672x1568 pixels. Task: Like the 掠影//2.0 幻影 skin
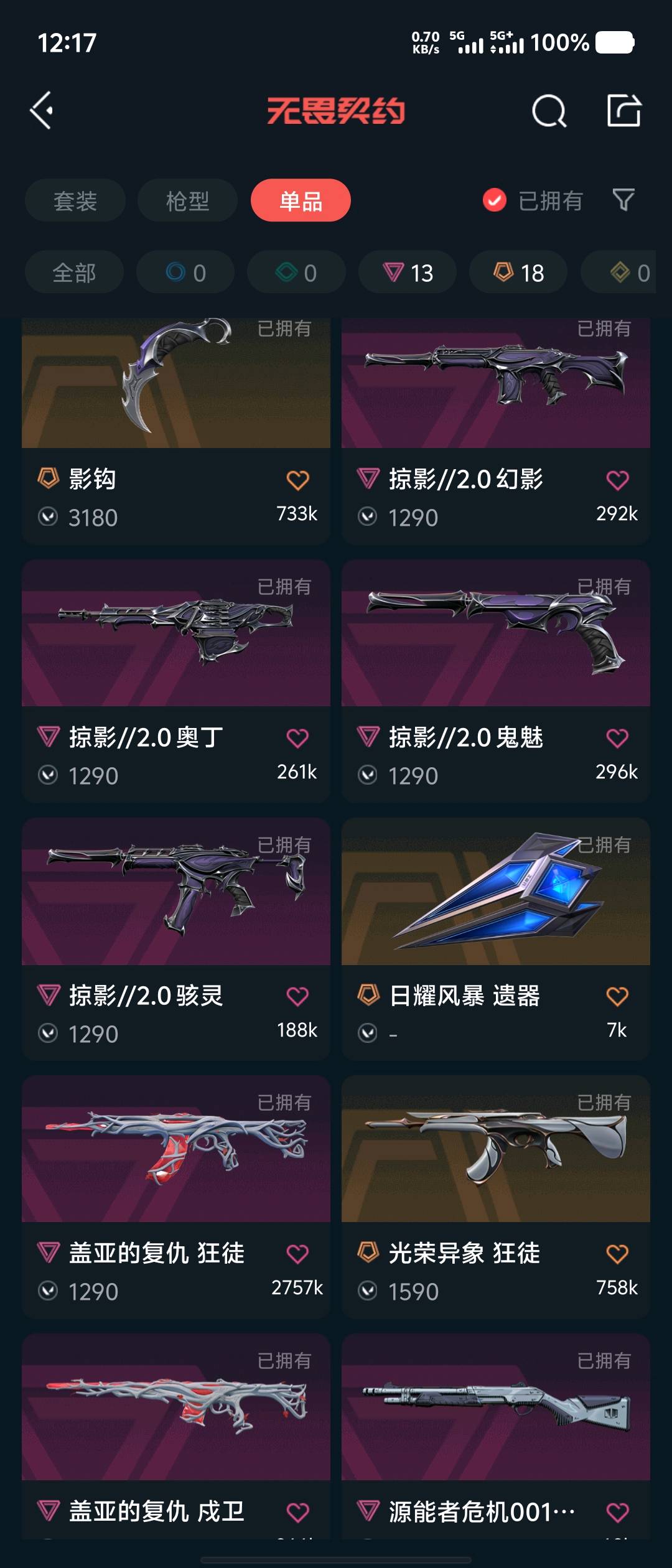617,480
